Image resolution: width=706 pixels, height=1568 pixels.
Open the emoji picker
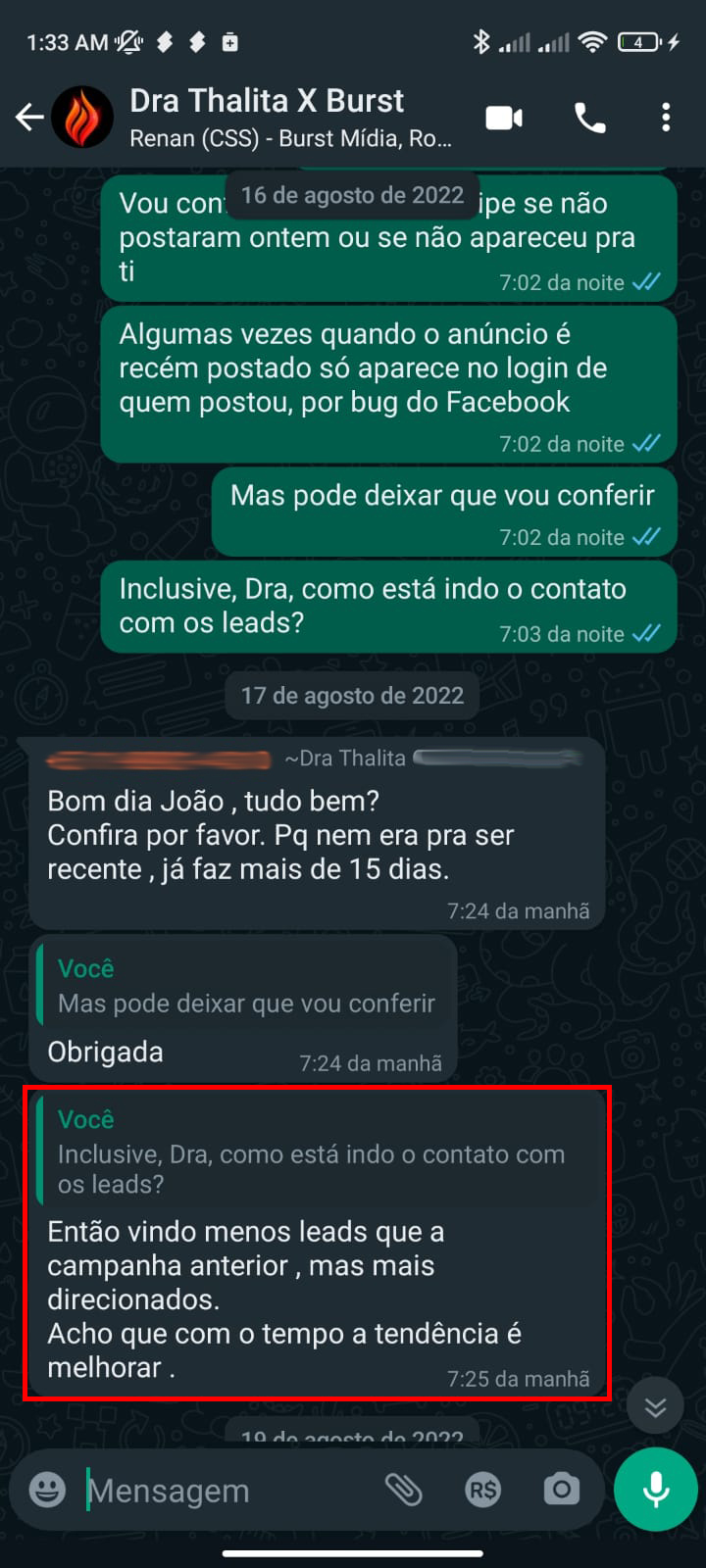47,1490
